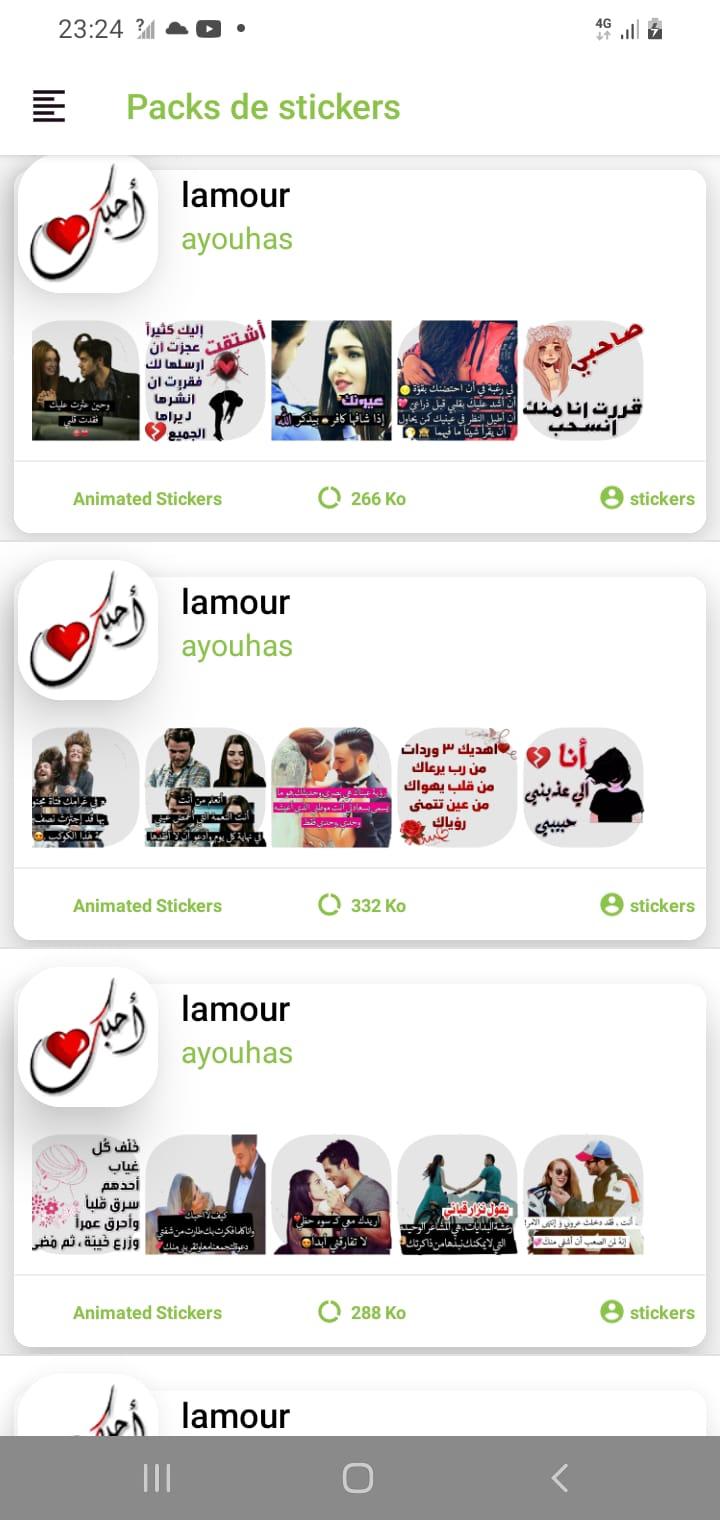Viewport: 720px width, 1520px height.
Task: Open the lamour pack sized 288 Ko
Action: click(360, 1165)
